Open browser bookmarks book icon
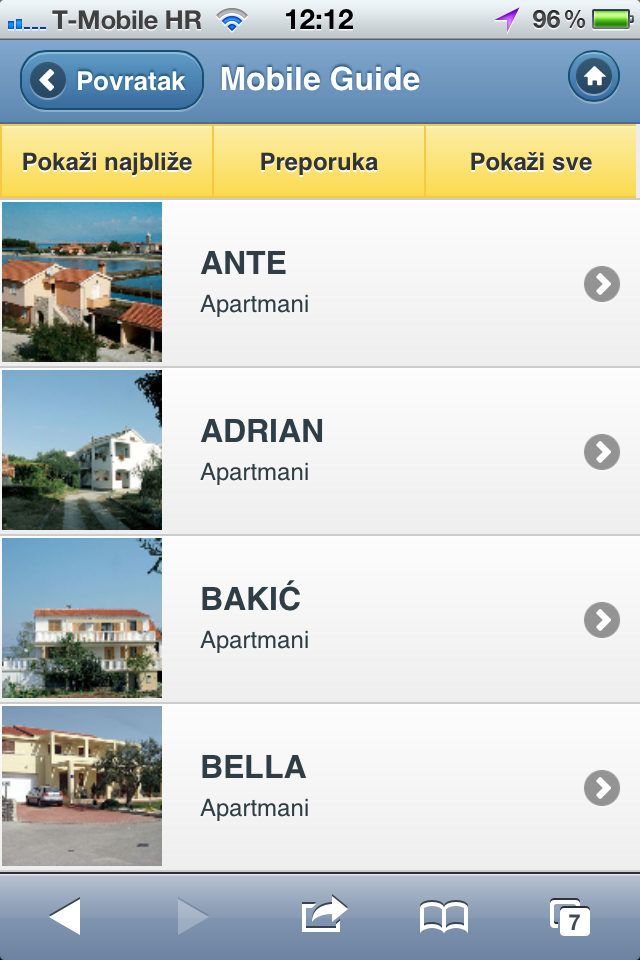 pyautogui.click(x=444, y=916)
